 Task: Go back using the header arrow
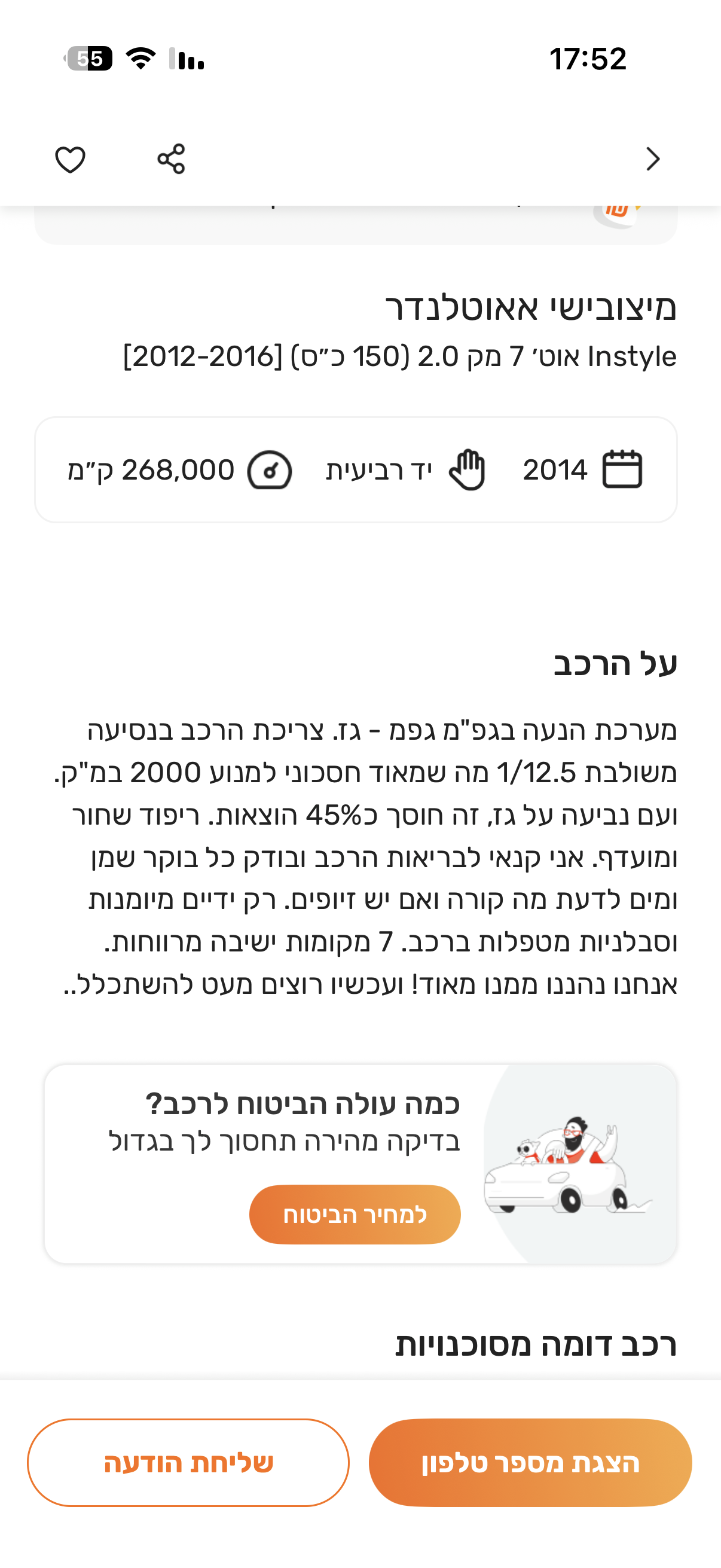pos(653,159)
